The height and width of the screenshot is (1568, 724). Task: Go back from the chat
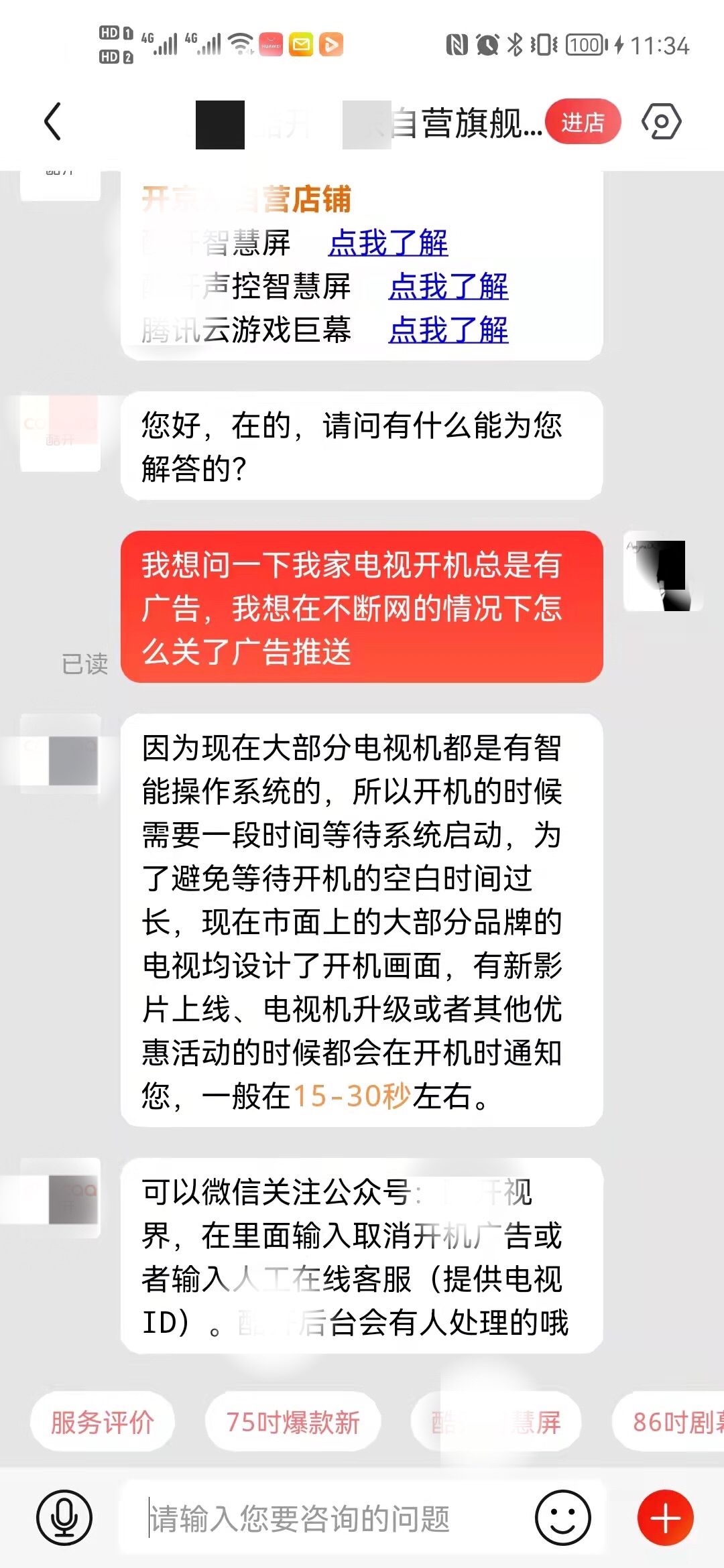click(x=52, y=122)
